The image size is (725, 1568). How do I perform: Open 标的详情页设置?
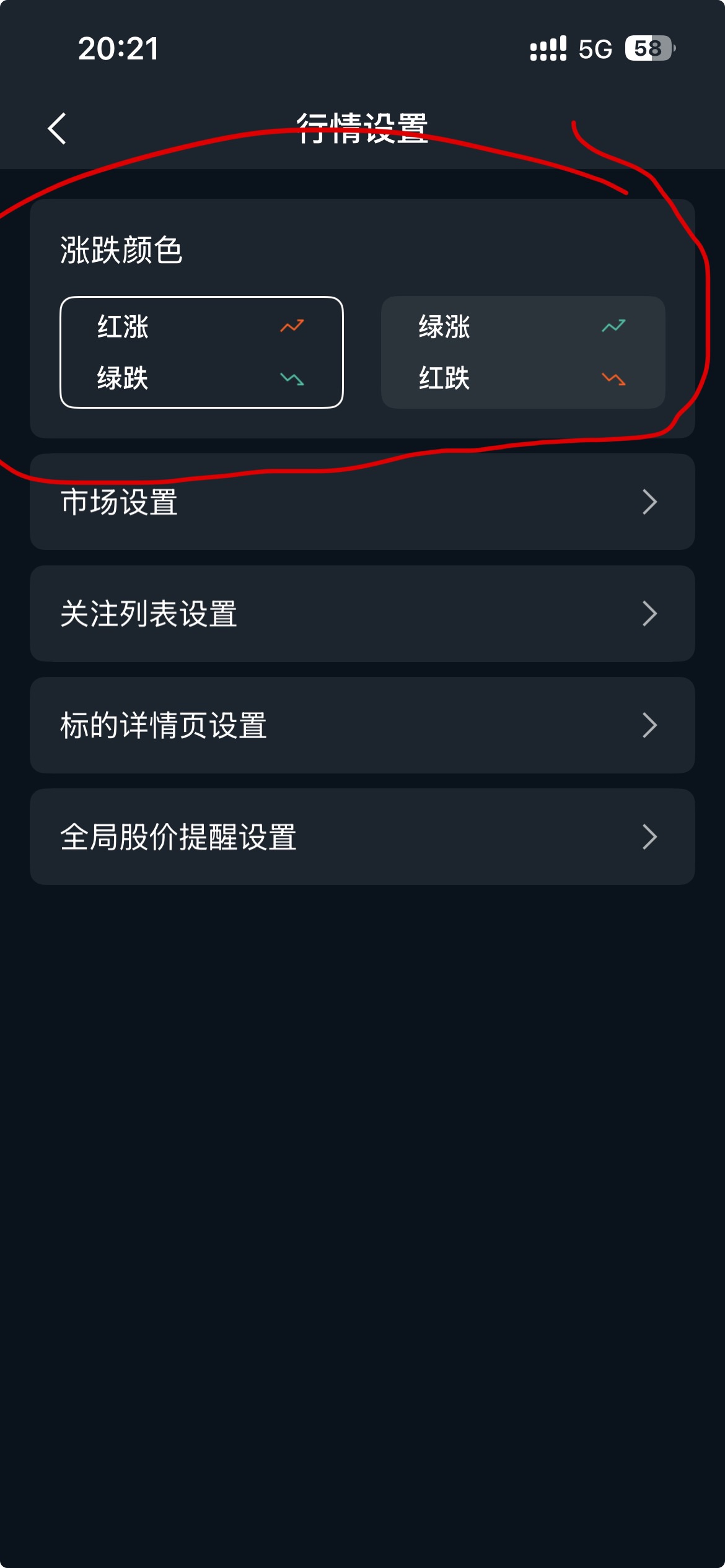tap(362, 725)
